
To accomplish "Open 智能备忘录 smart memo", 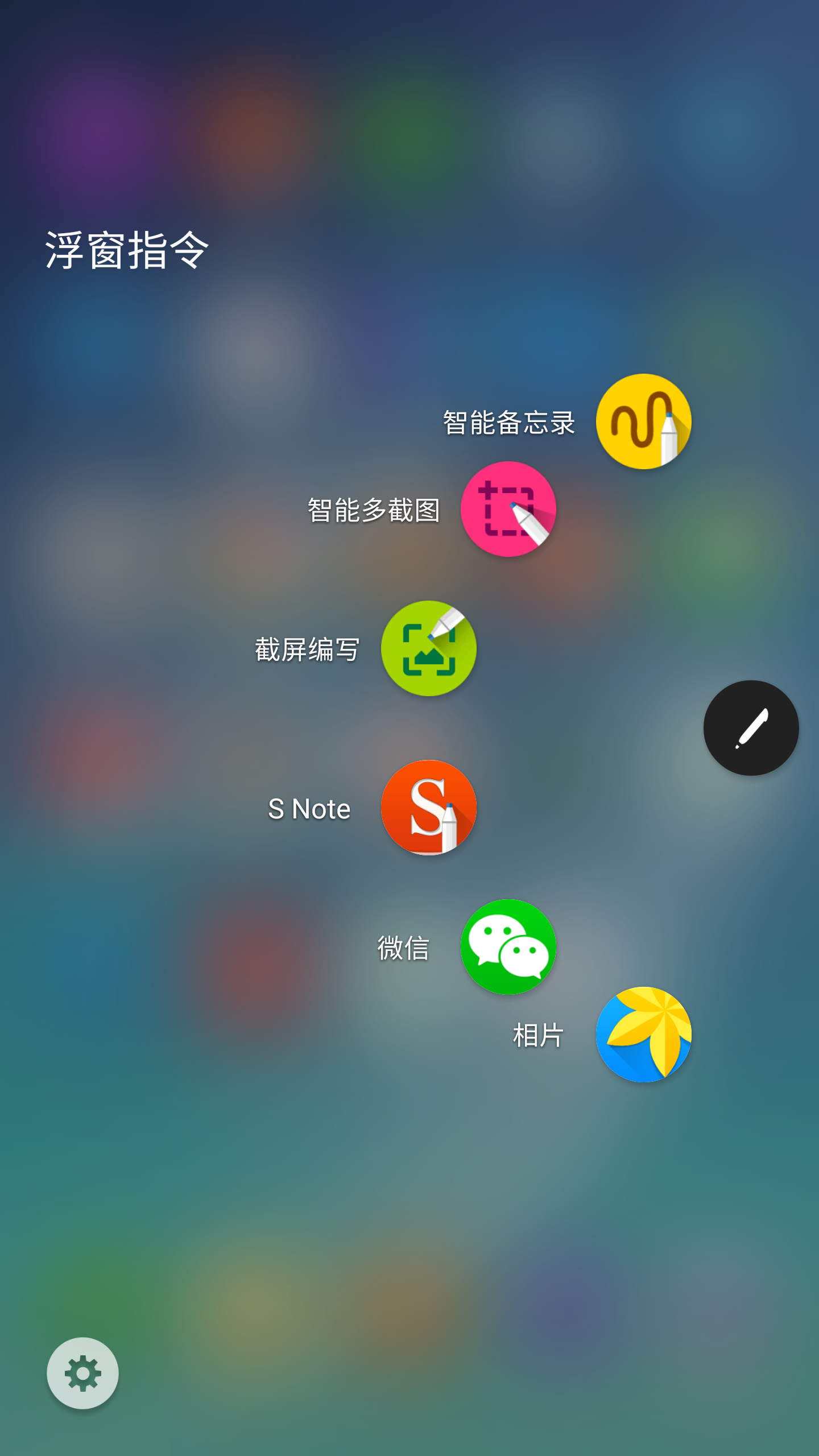I will pos(643,421).
